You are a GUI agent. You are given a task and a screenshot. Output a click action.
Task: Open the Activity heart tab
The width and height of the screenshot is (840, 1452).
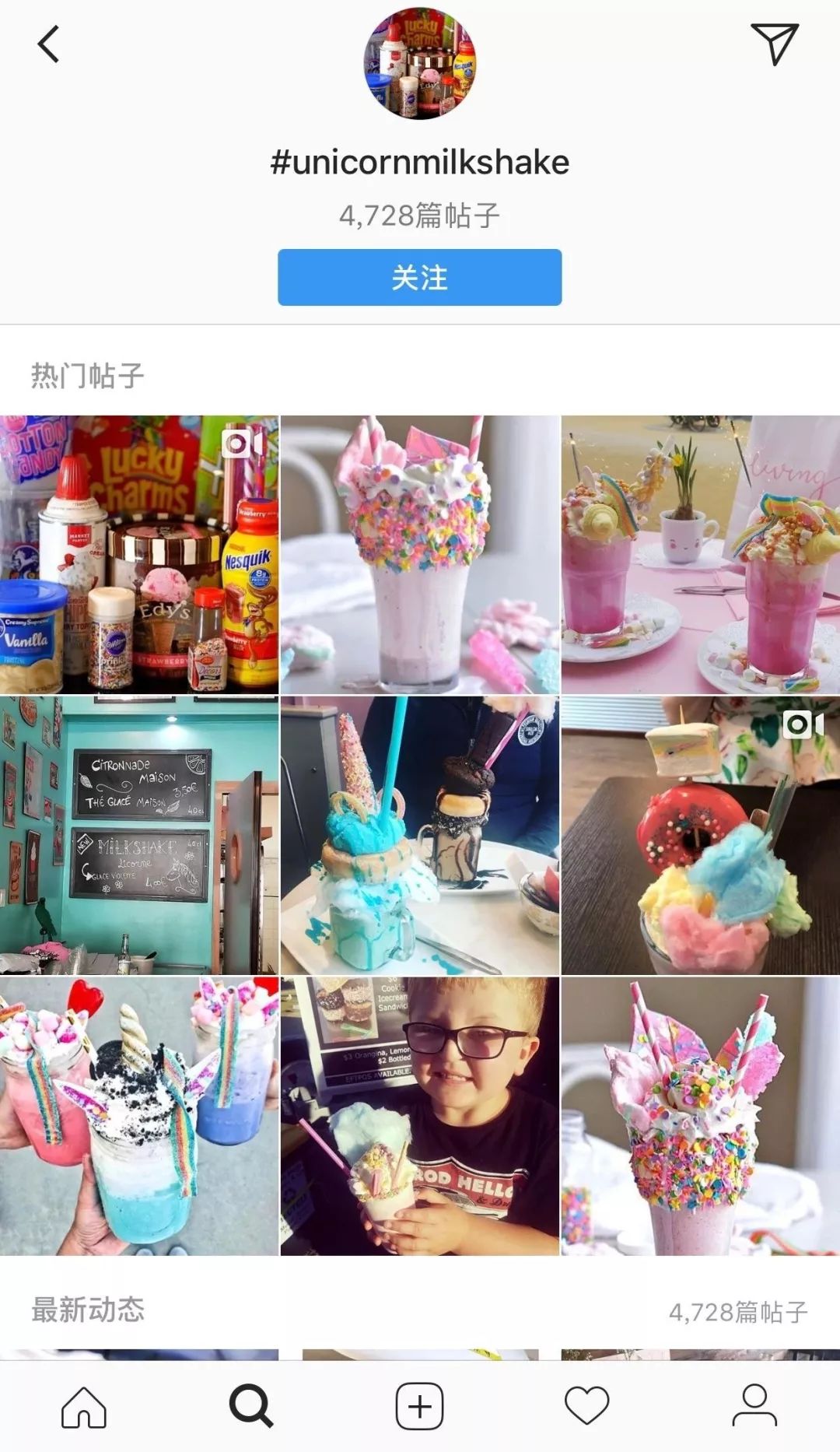coord(586,1406)
